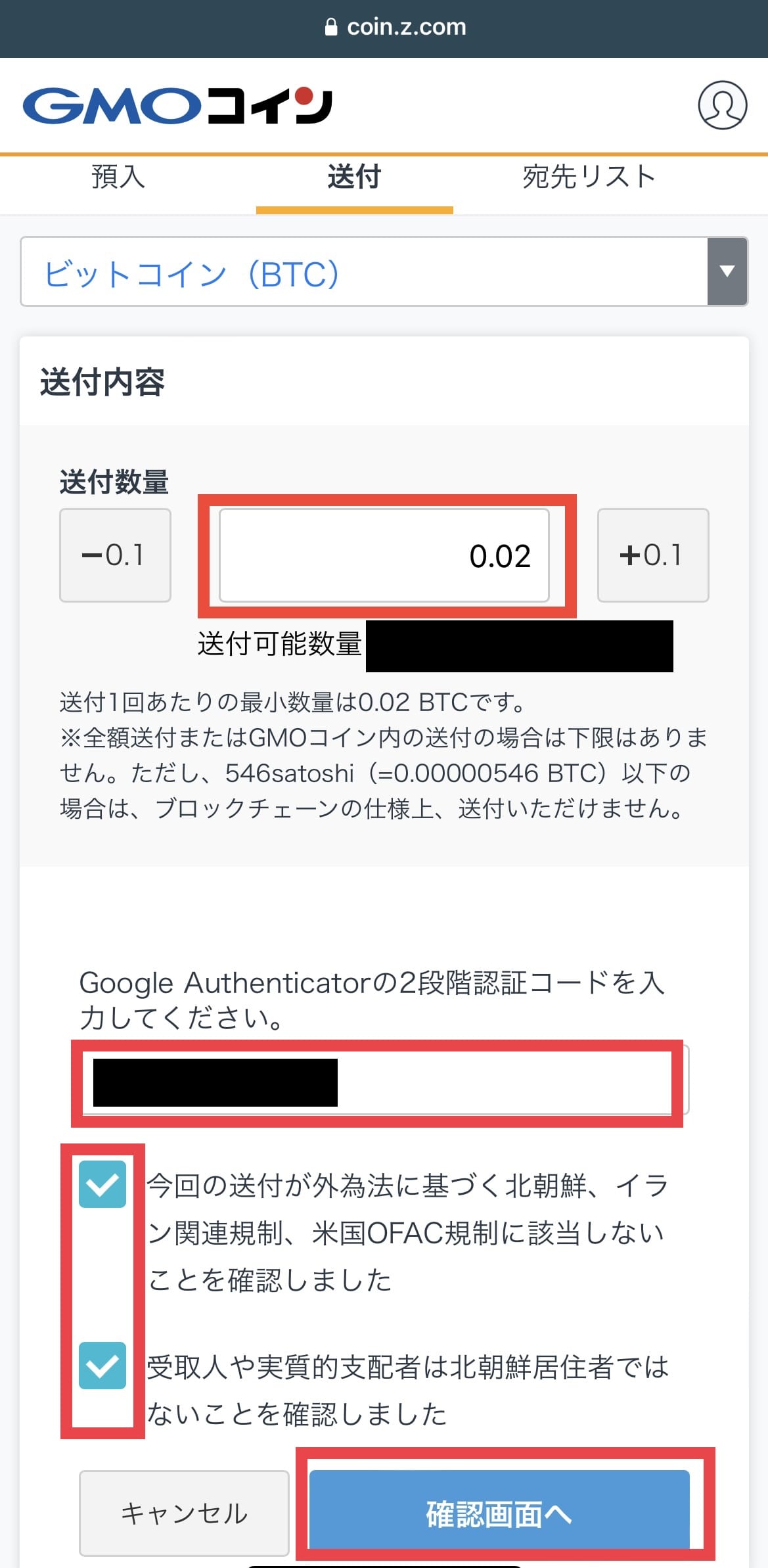Switch to the 預入 tab
Viewport: 768px width, 1568px height.
coord(118,177)
